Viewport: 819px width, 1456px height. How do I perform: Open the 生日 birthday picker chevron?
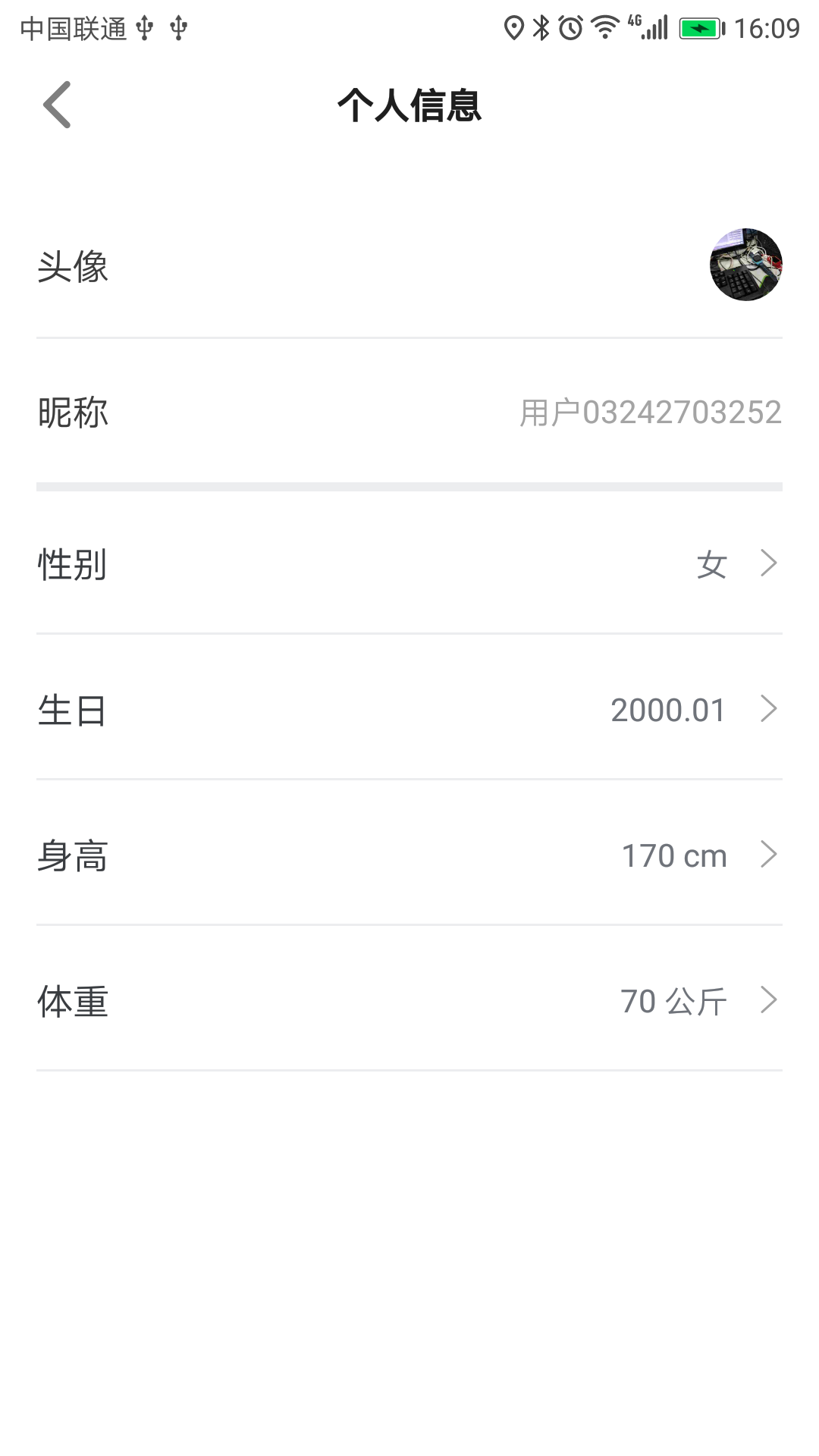(x=770, y=709)
